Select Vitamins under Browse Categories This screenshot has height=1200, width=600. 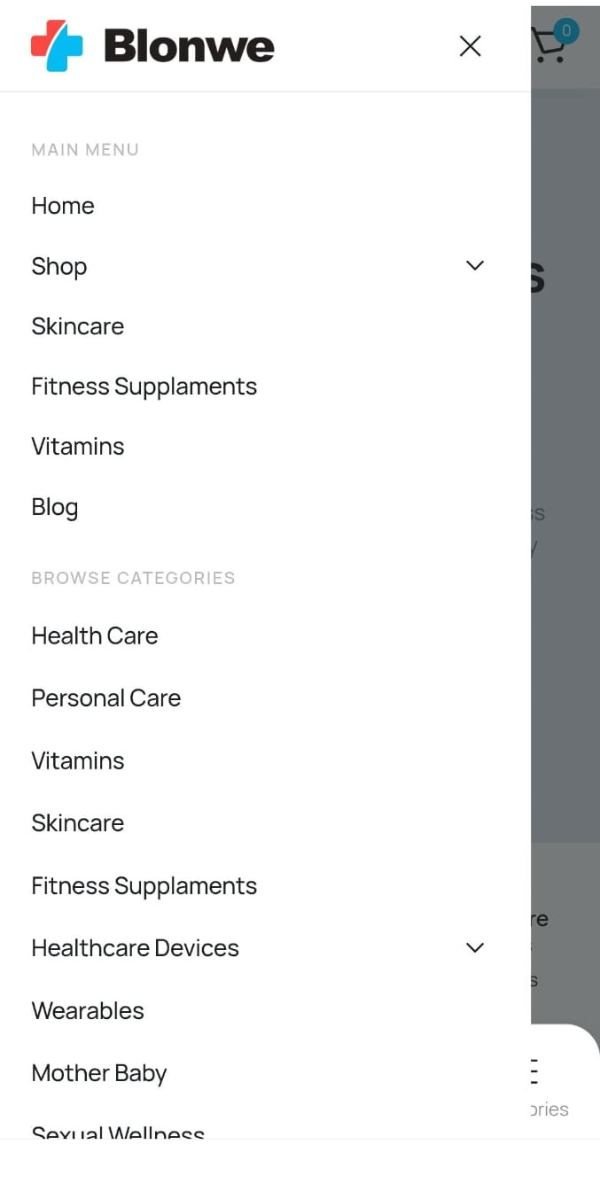78,761
